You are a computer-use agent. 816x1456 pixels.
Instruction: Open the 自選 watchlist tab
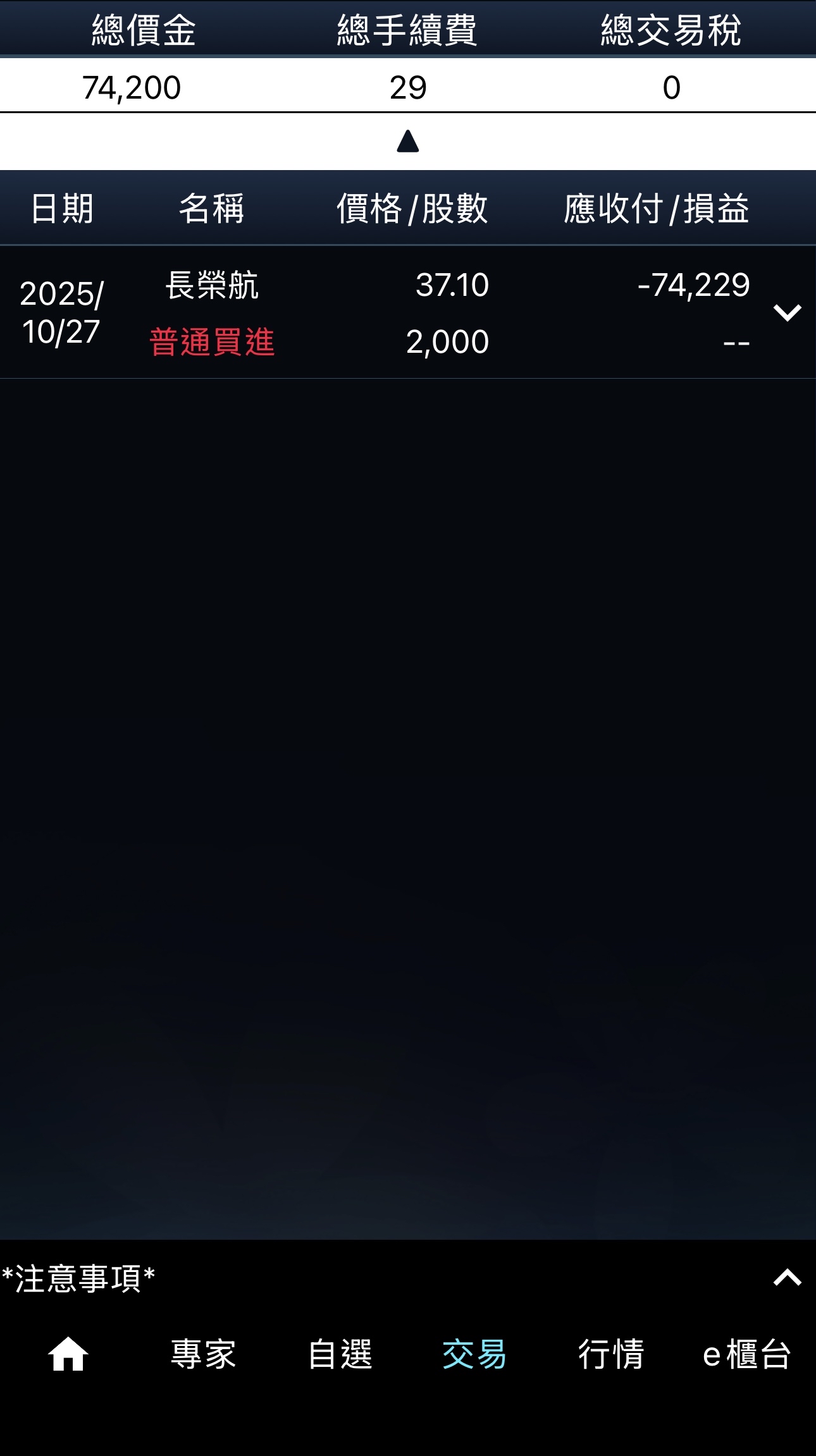tap(340, 1354)
